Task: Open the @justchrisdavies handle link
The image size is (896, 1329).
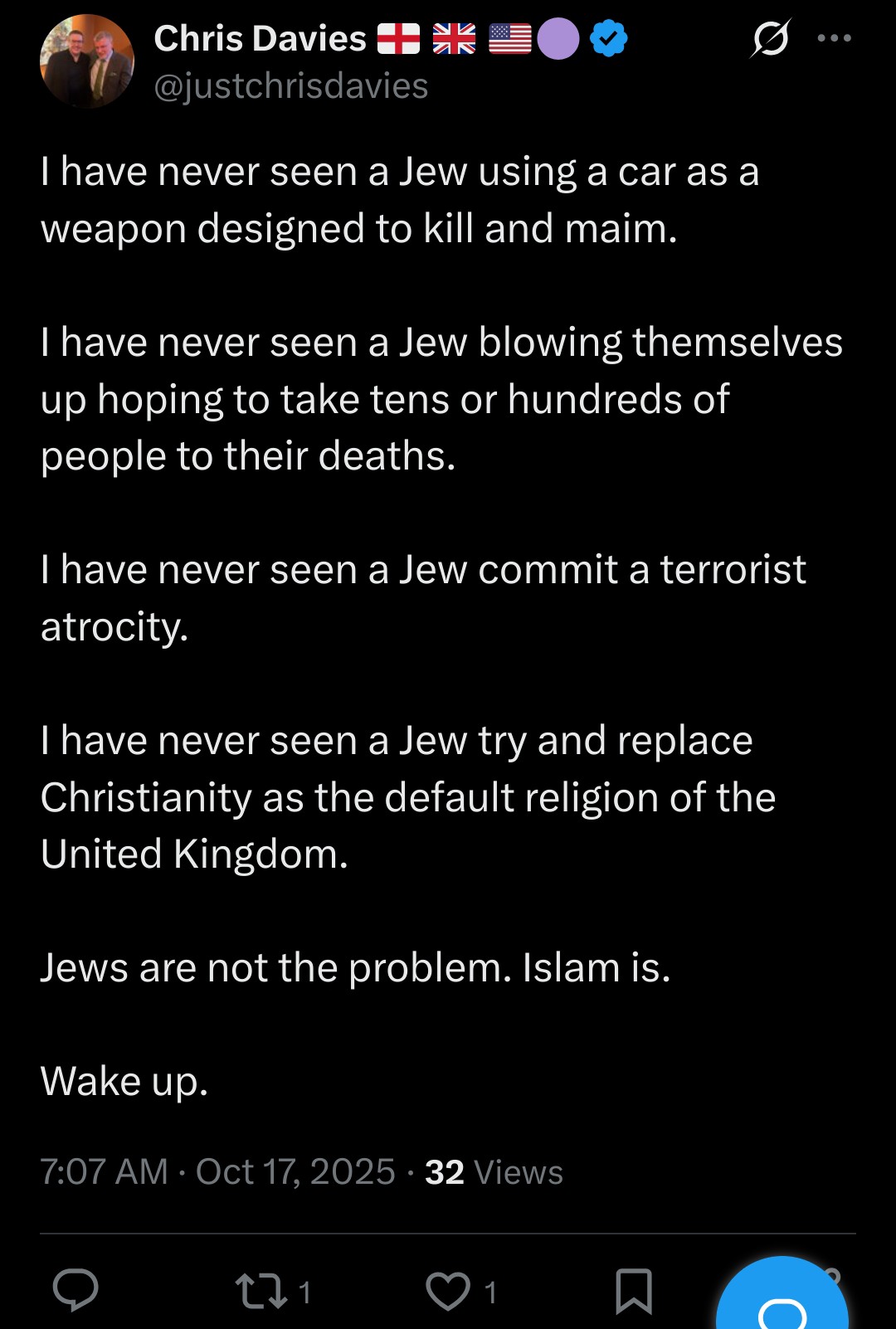Action: [x=291, y=86]
